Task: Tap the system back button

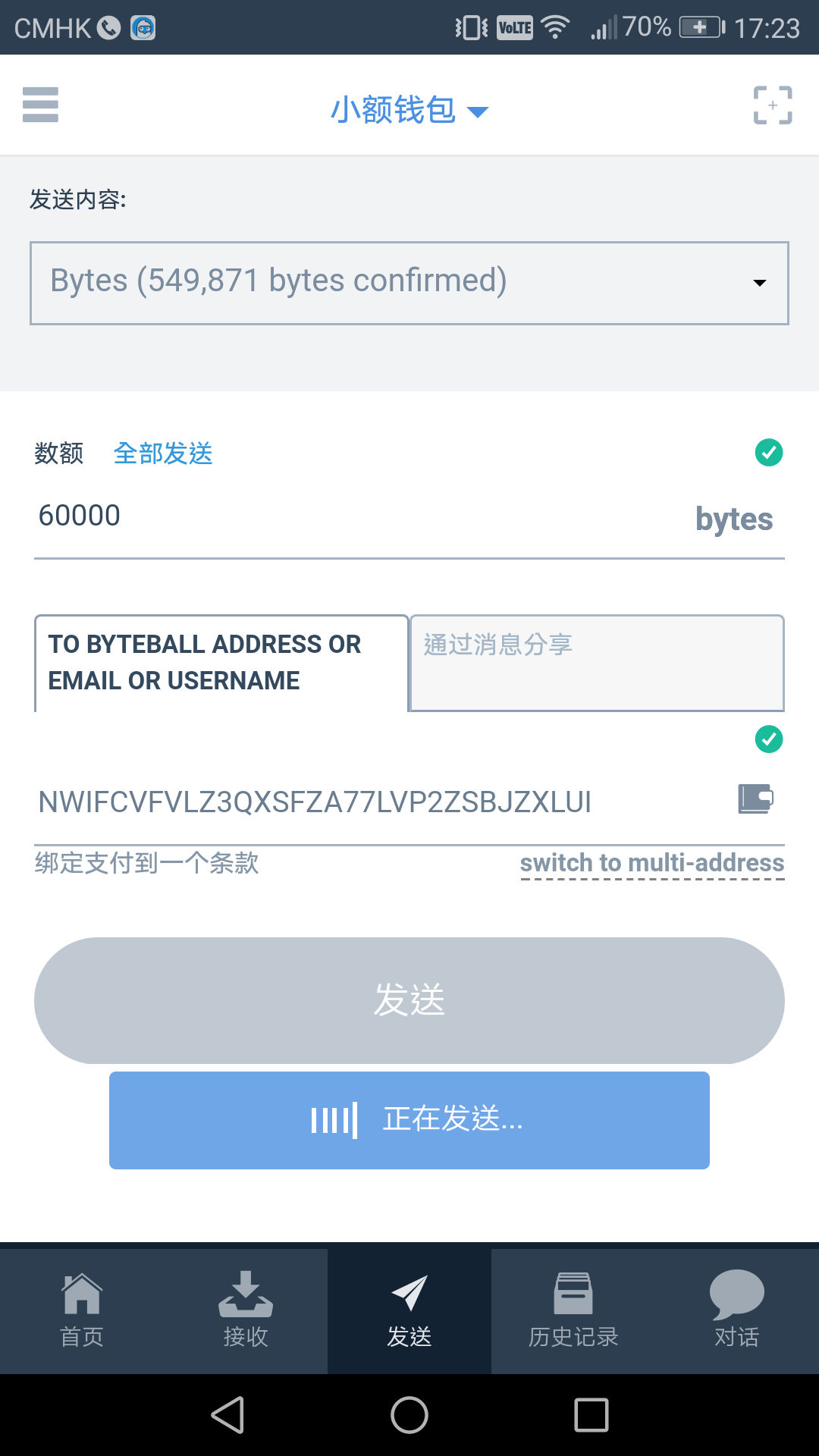Action: pos(227,1415)
